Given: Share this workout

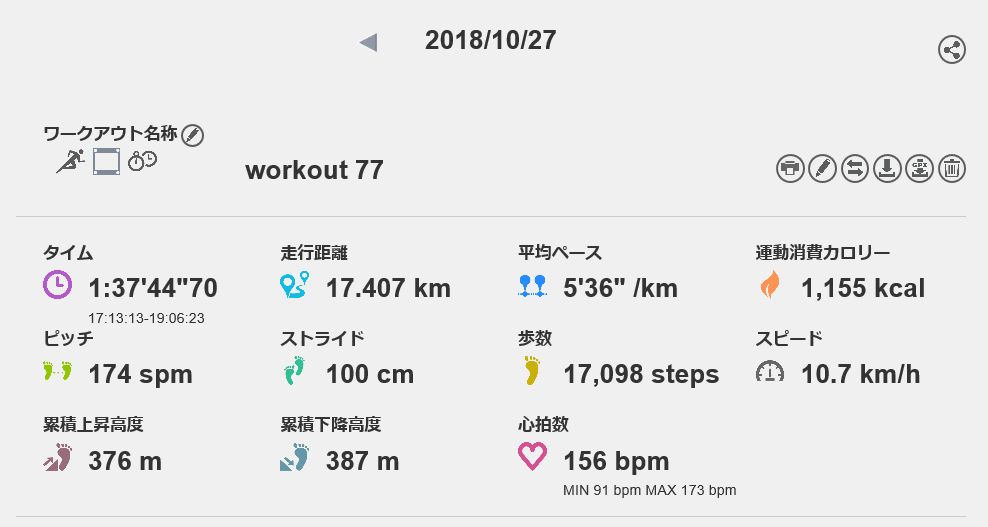Looking at the screenshot, I should coord(952,50).
